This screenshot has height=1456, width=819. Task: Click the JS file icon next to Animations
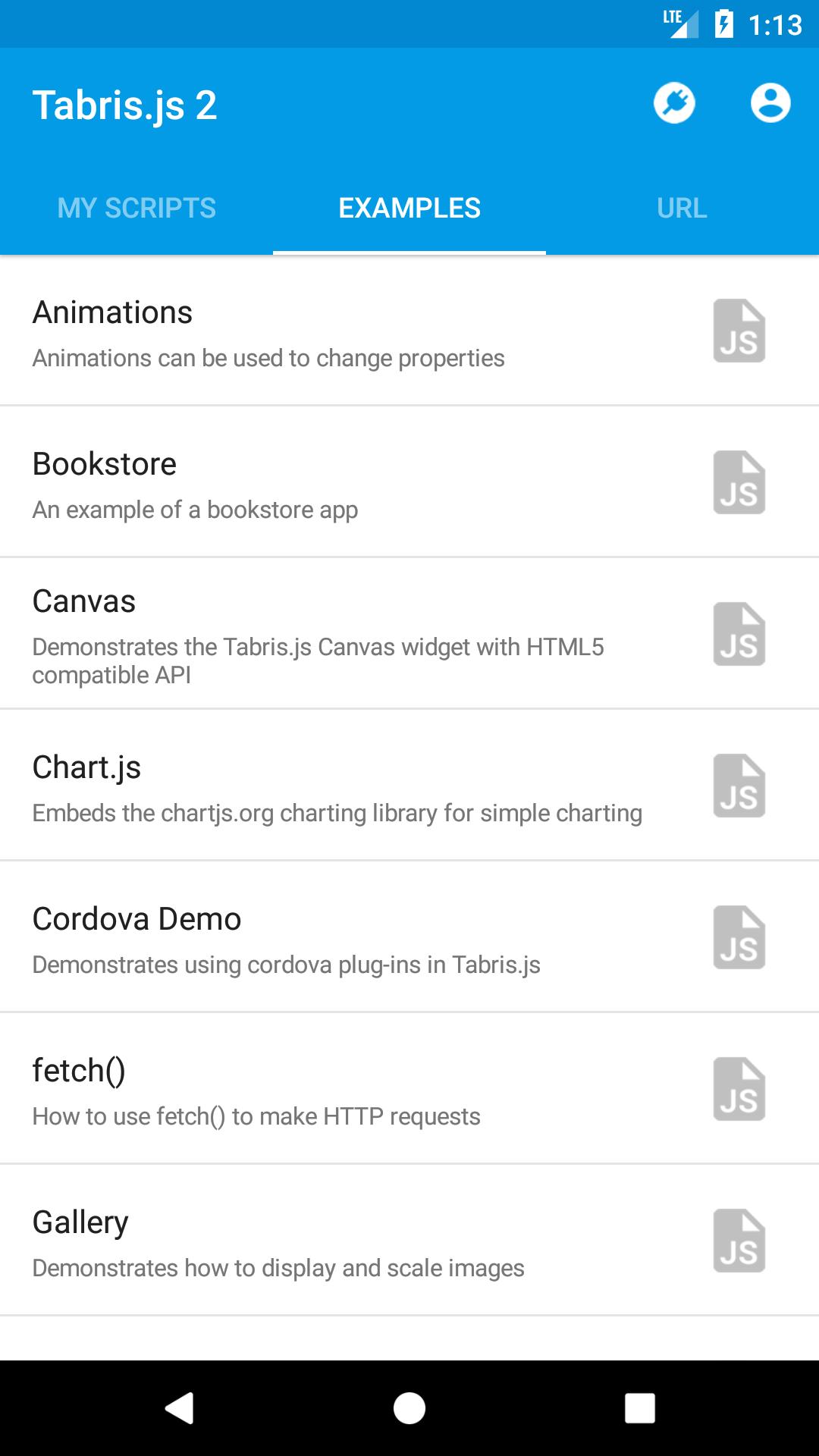pos(739,330)
